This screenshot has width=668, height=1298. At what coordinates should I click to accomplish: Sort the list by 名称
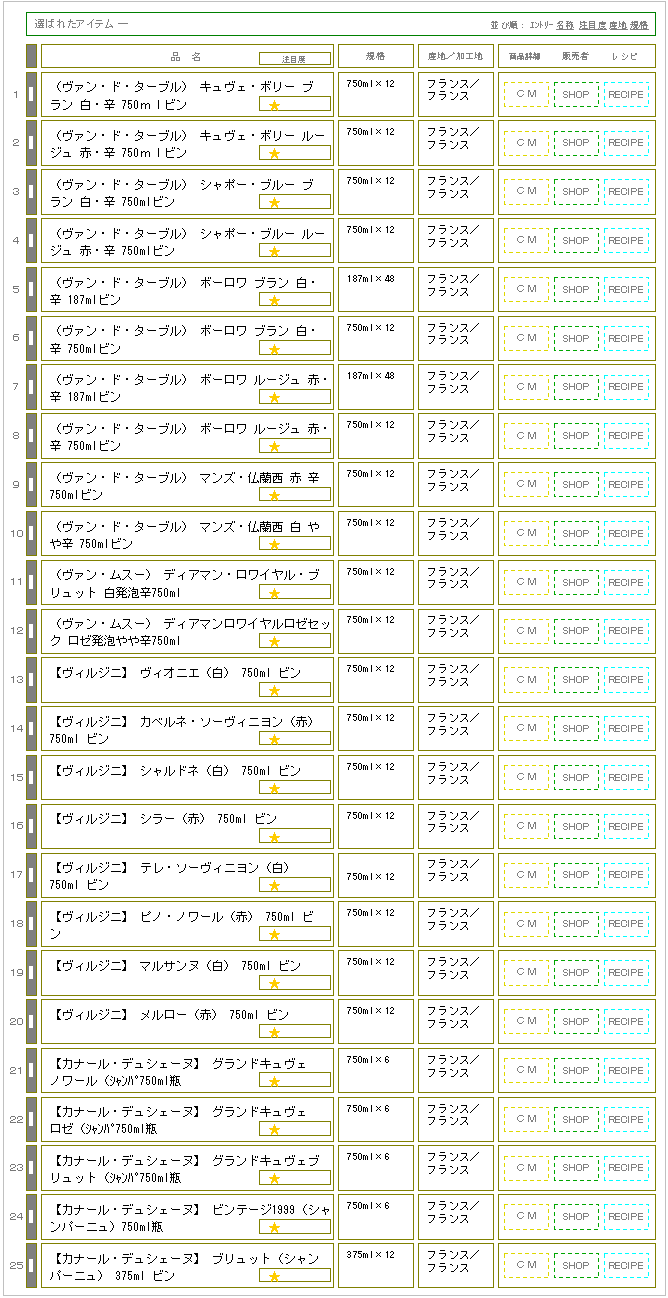565,24
